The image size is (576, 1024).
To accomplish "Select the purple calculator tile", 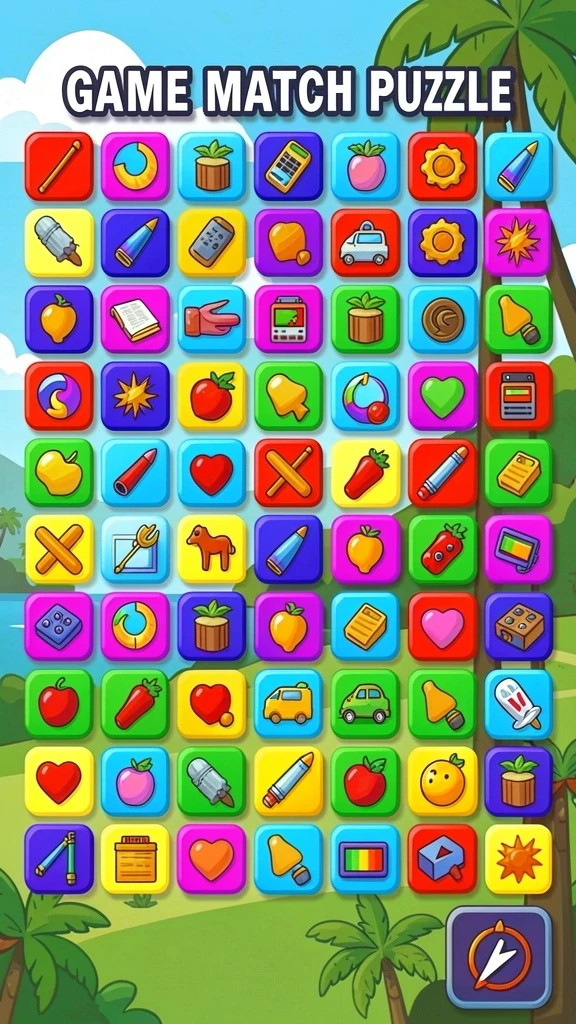I will [289, 166].
